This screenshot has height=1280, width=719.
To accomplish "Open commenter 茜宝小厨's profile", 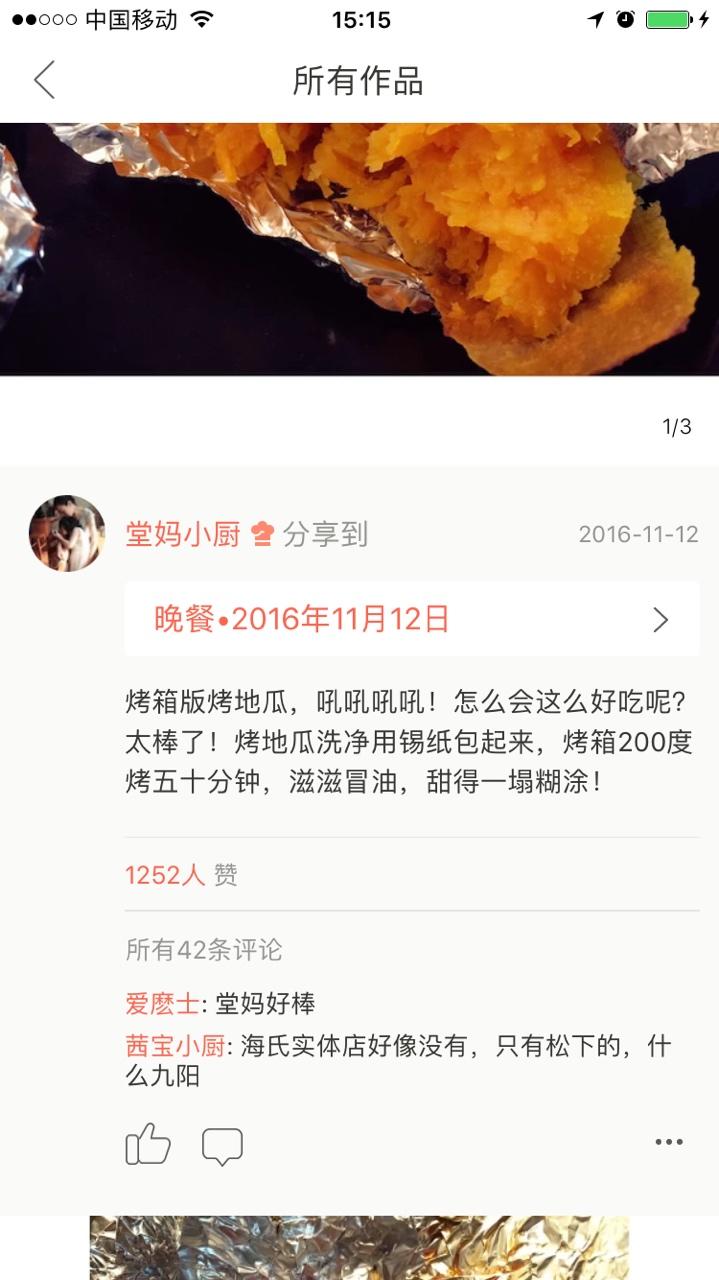I will click(x=175, y=1047).
